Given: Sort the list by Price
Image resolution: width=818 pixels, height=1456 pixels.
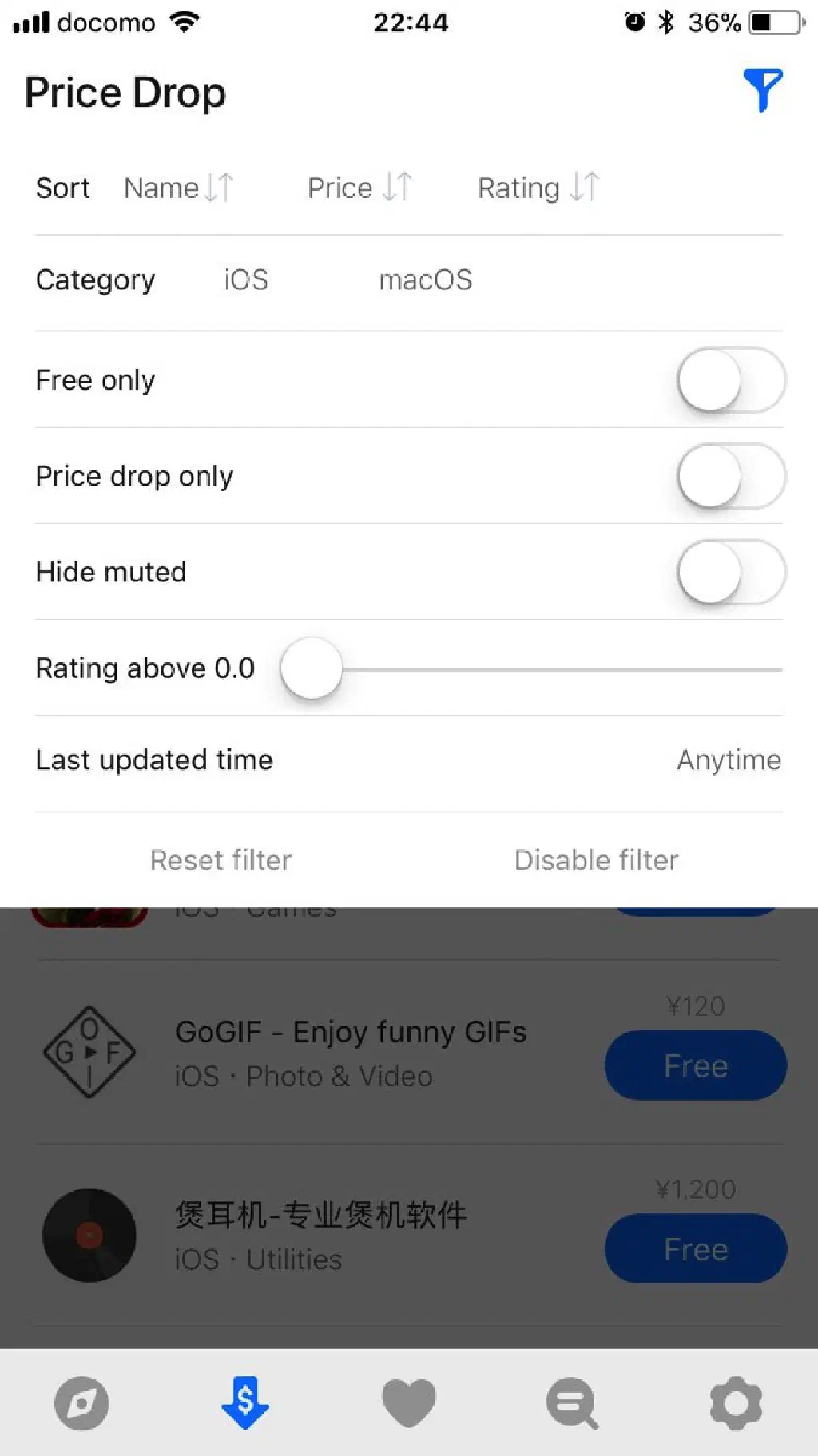Looking at the screenshot, I should [359, 188].
